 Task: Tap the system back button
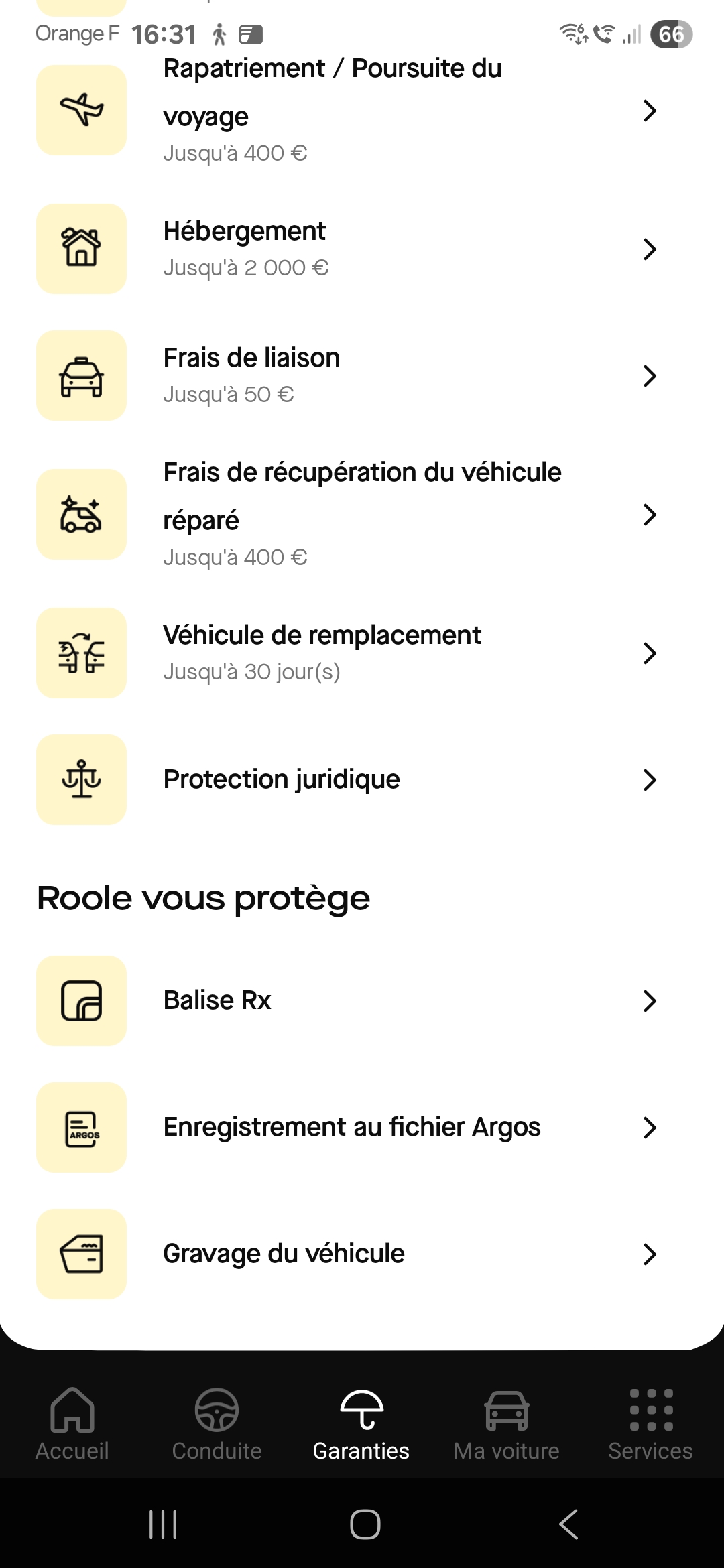click(x=568, y=1524)
